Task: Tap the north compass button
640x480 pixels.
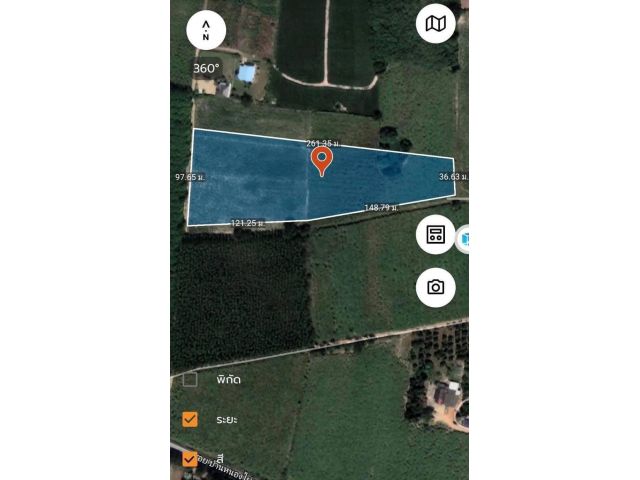Action: coord(206,30)
